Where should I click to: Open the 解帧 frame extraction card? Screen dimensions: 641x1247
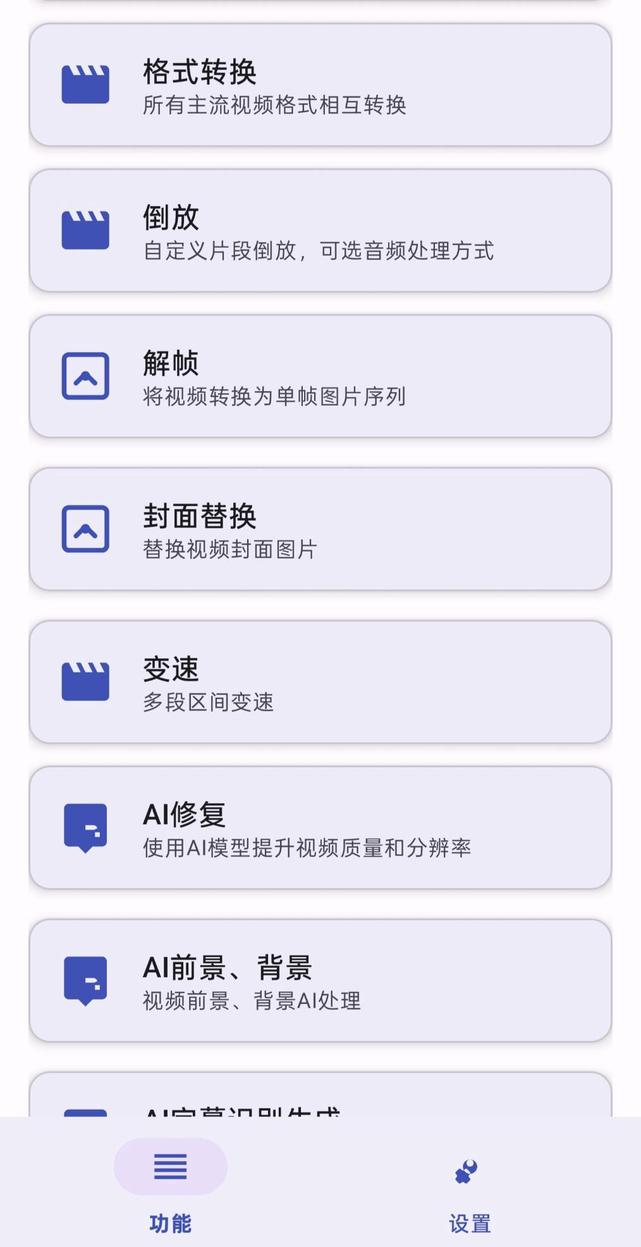[x=320, y=377]
